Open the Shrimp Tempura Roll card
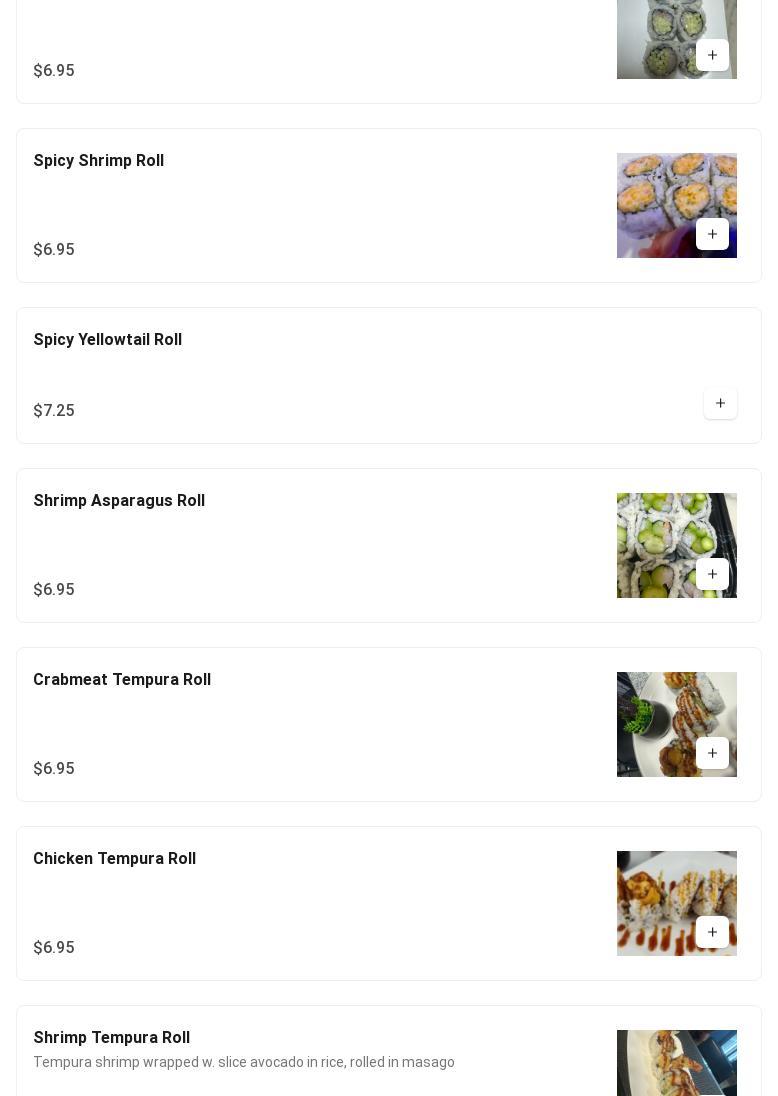The image size is (778, 1096). coord(112,1038)
